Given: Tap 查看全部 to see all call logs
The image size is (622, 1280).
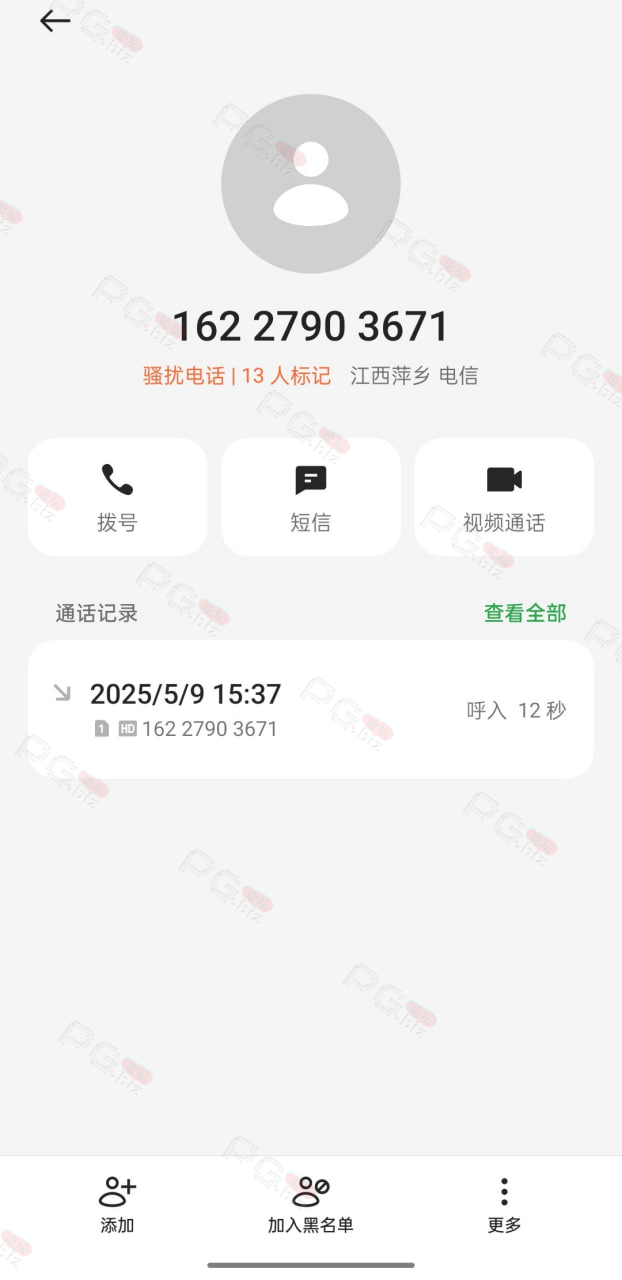Looking at the screenshot, I should 525,613.
